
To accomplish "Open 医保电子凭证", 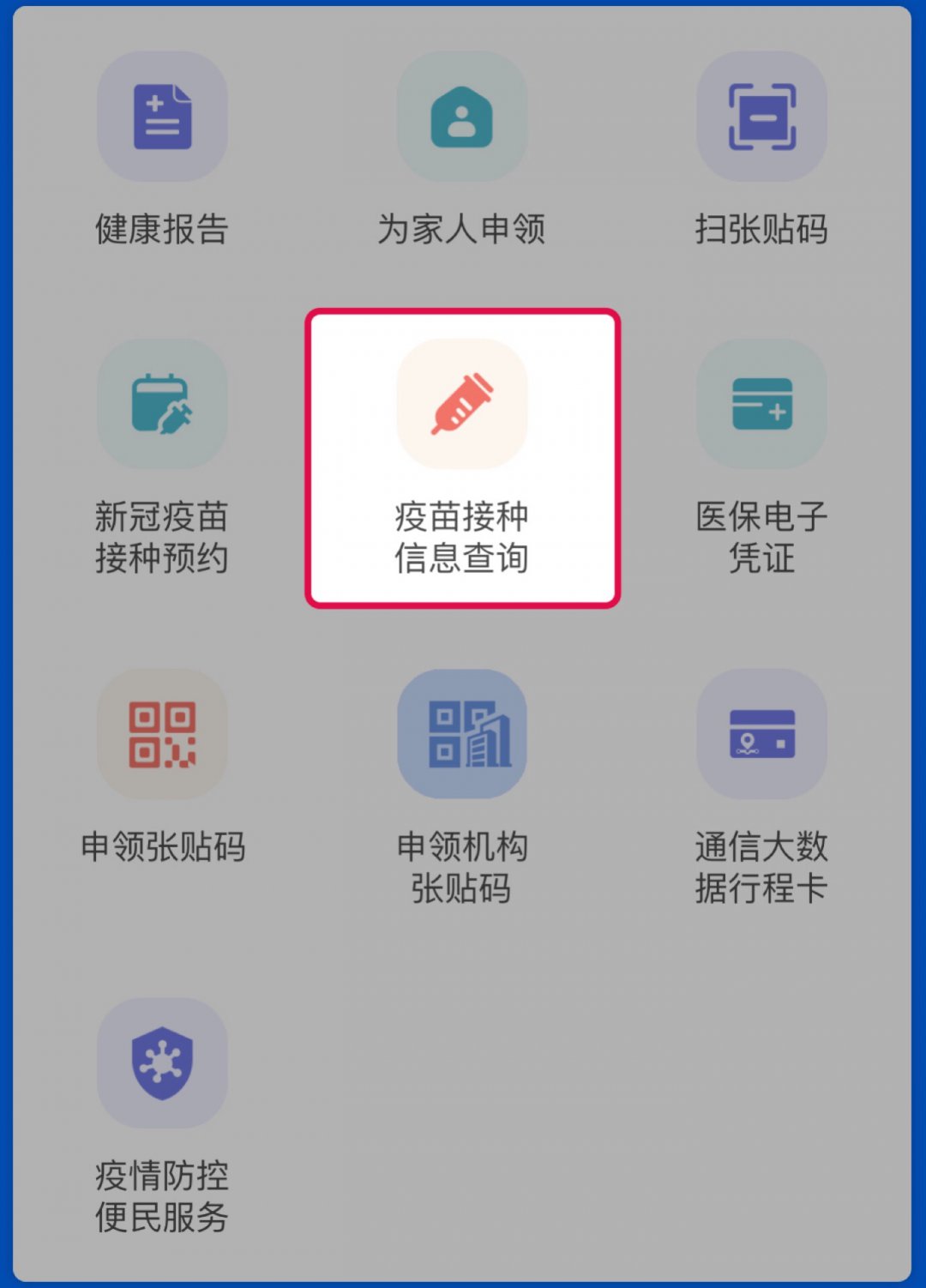I will pos(761,404).
